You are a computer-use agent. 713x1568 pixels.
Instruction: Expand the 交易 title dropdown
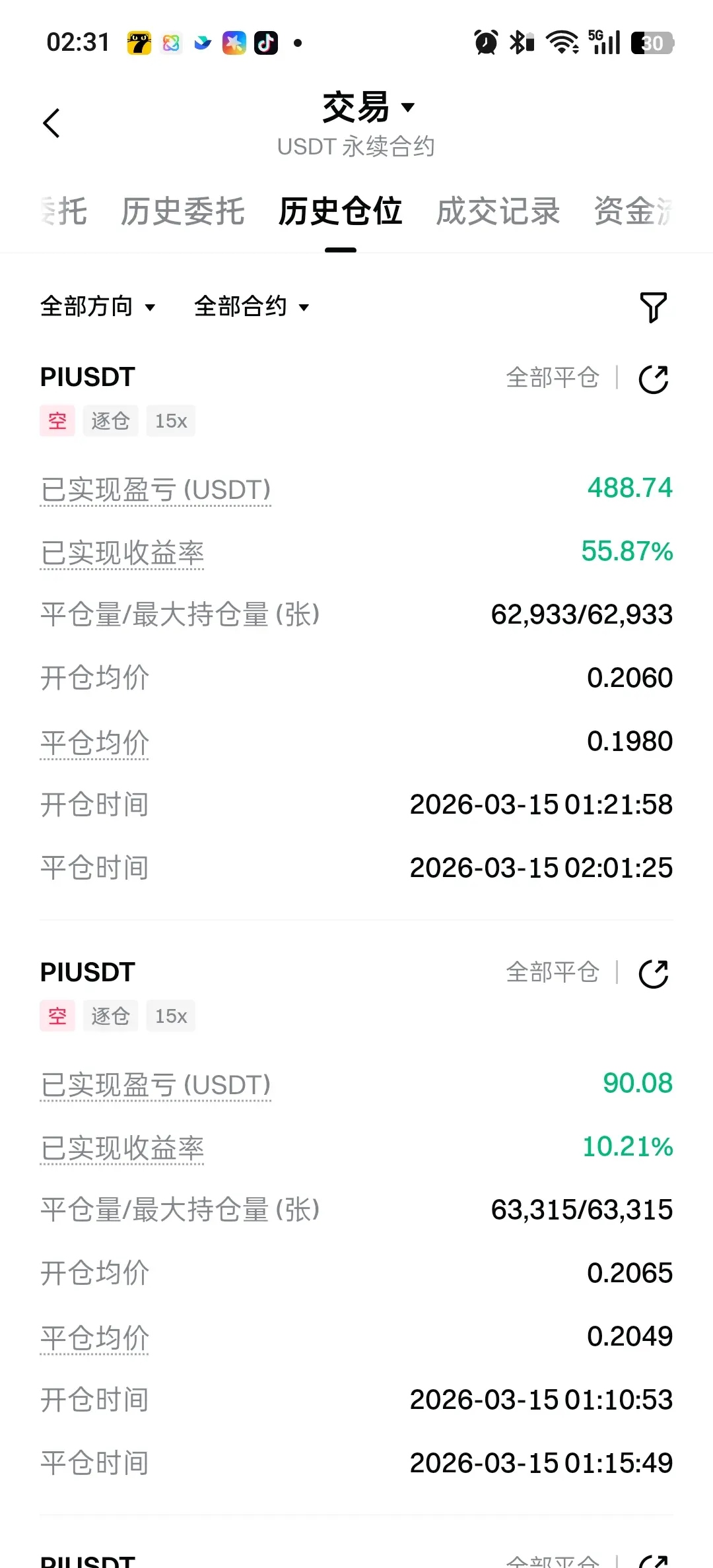click(368, 108)
